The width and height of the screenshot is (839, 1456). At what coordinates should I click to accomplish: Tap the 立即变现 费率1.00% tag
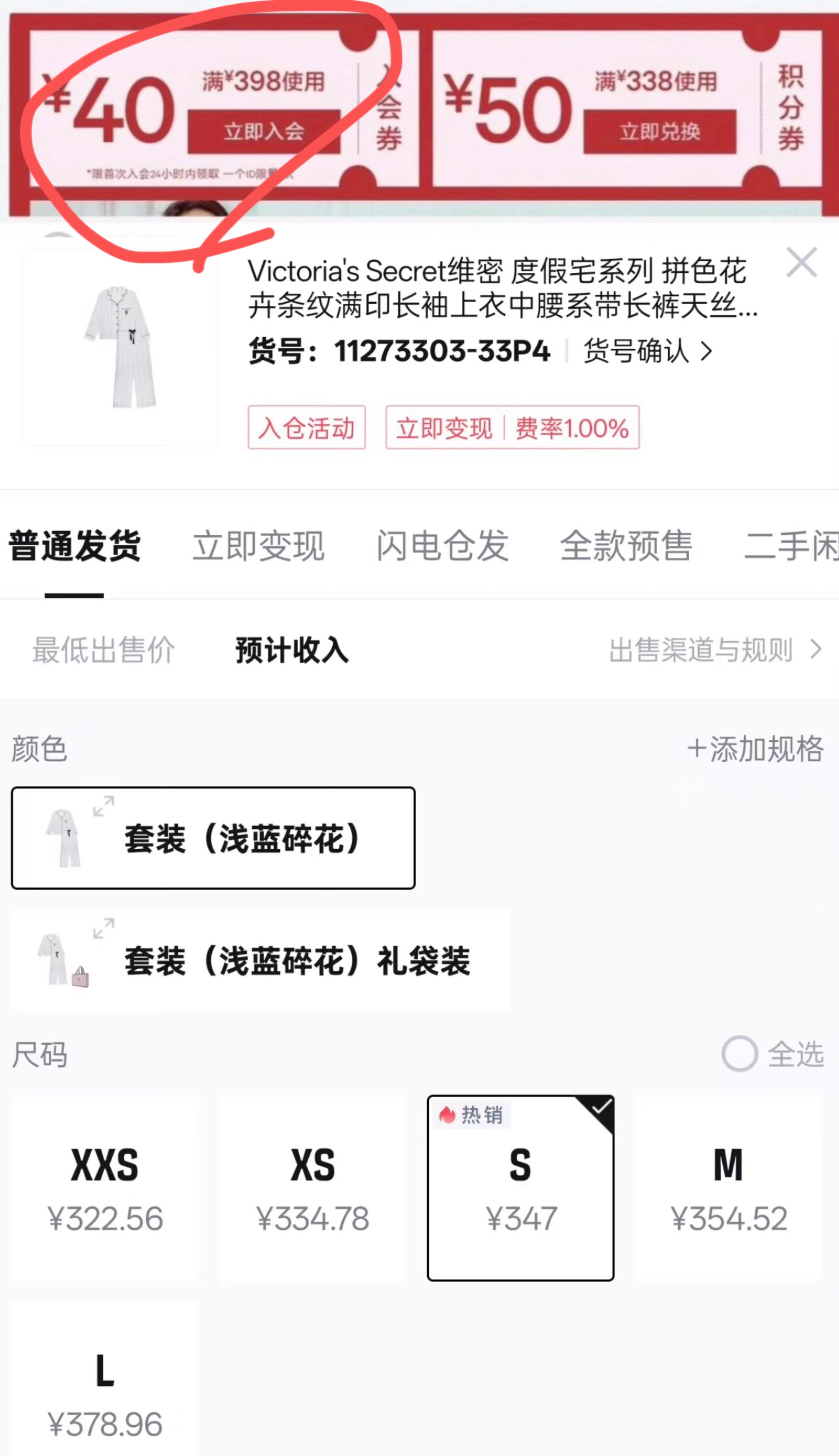pos(512,427)
